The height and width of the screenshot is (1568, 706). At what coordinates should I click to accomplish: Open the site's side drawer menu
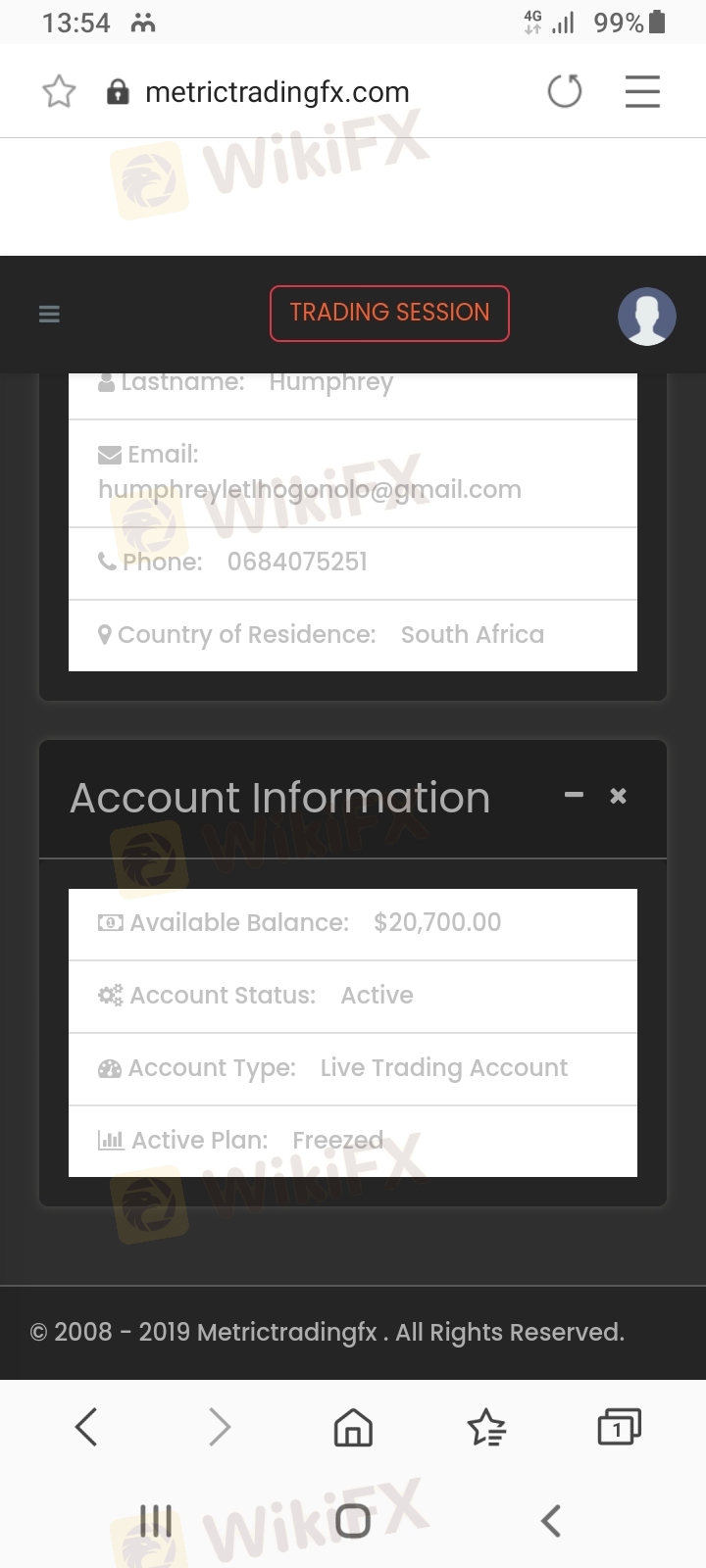coord(49,315)
